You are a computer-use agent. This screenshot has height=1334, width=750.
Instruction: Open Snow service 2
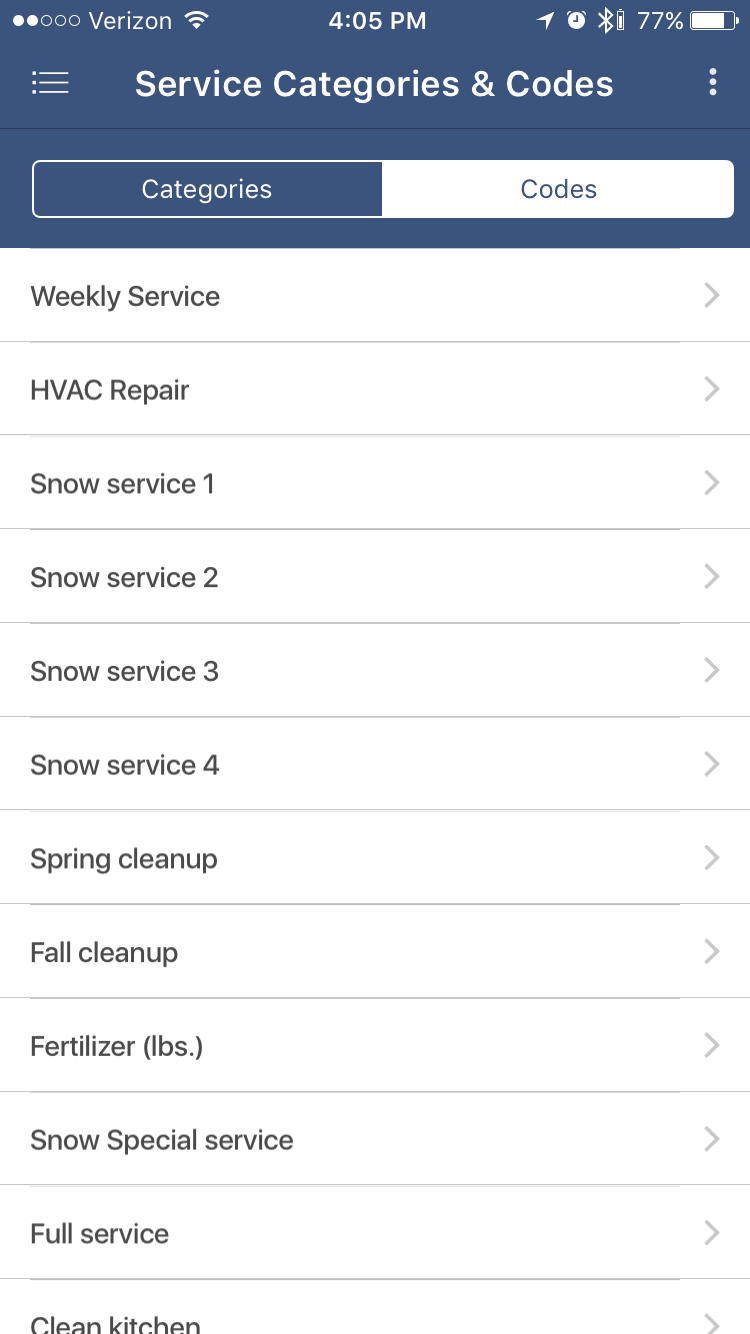[x=375, y=577]
